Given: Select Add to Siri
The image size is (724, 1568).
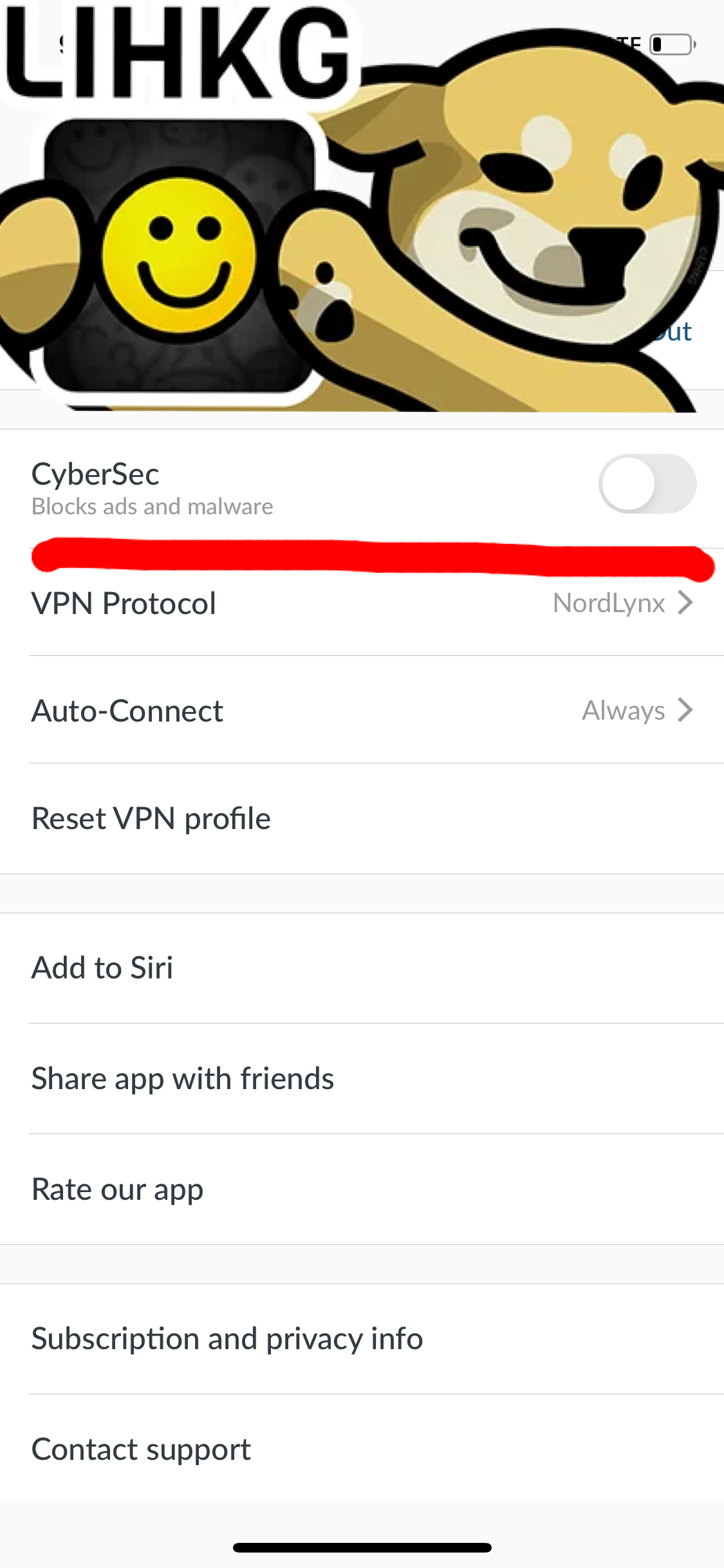Looking at the screenshot, I should click(362, 968).
